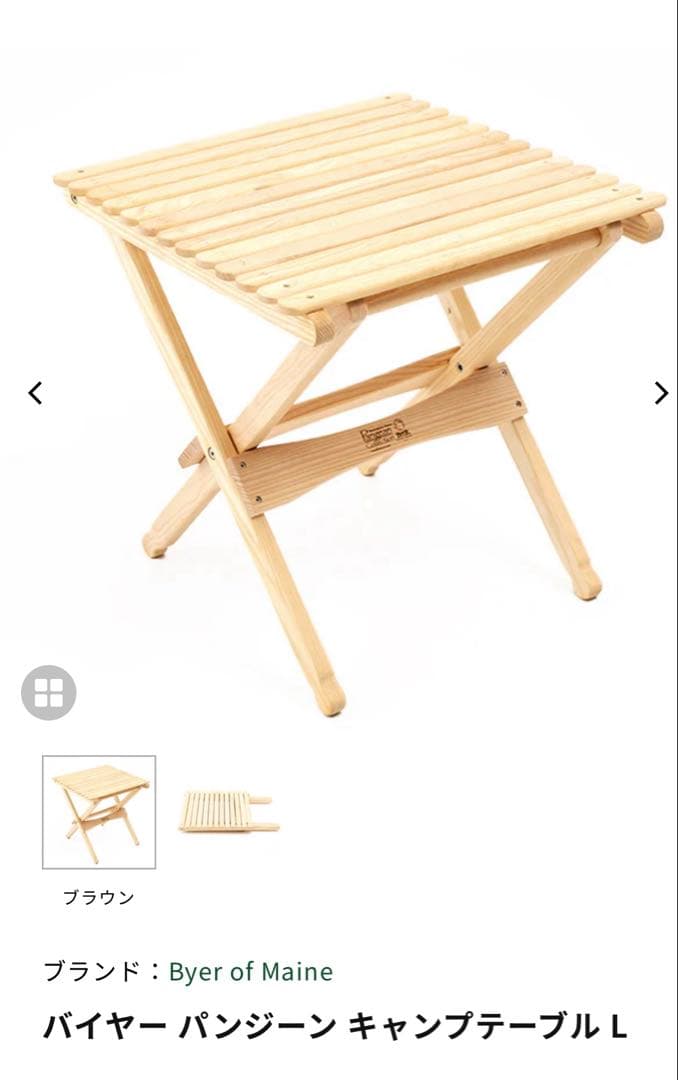This screenshot has width=678, height=1080.
Task: View the folded table thumbnail
Action: [229, 811]
